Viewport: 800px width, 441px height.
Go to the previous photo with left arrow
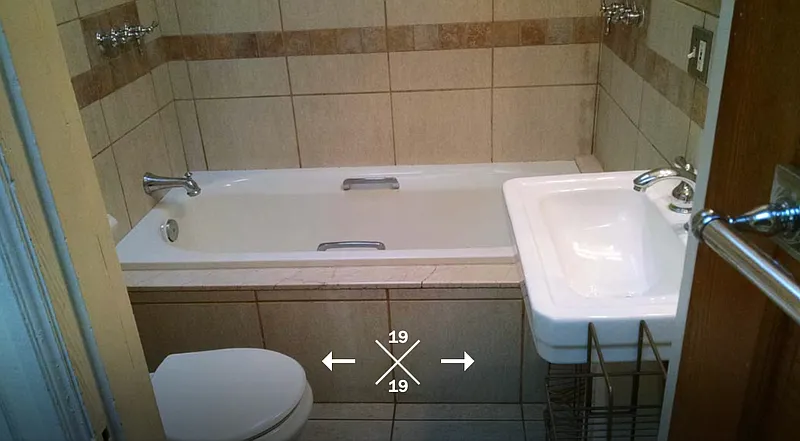338,361
